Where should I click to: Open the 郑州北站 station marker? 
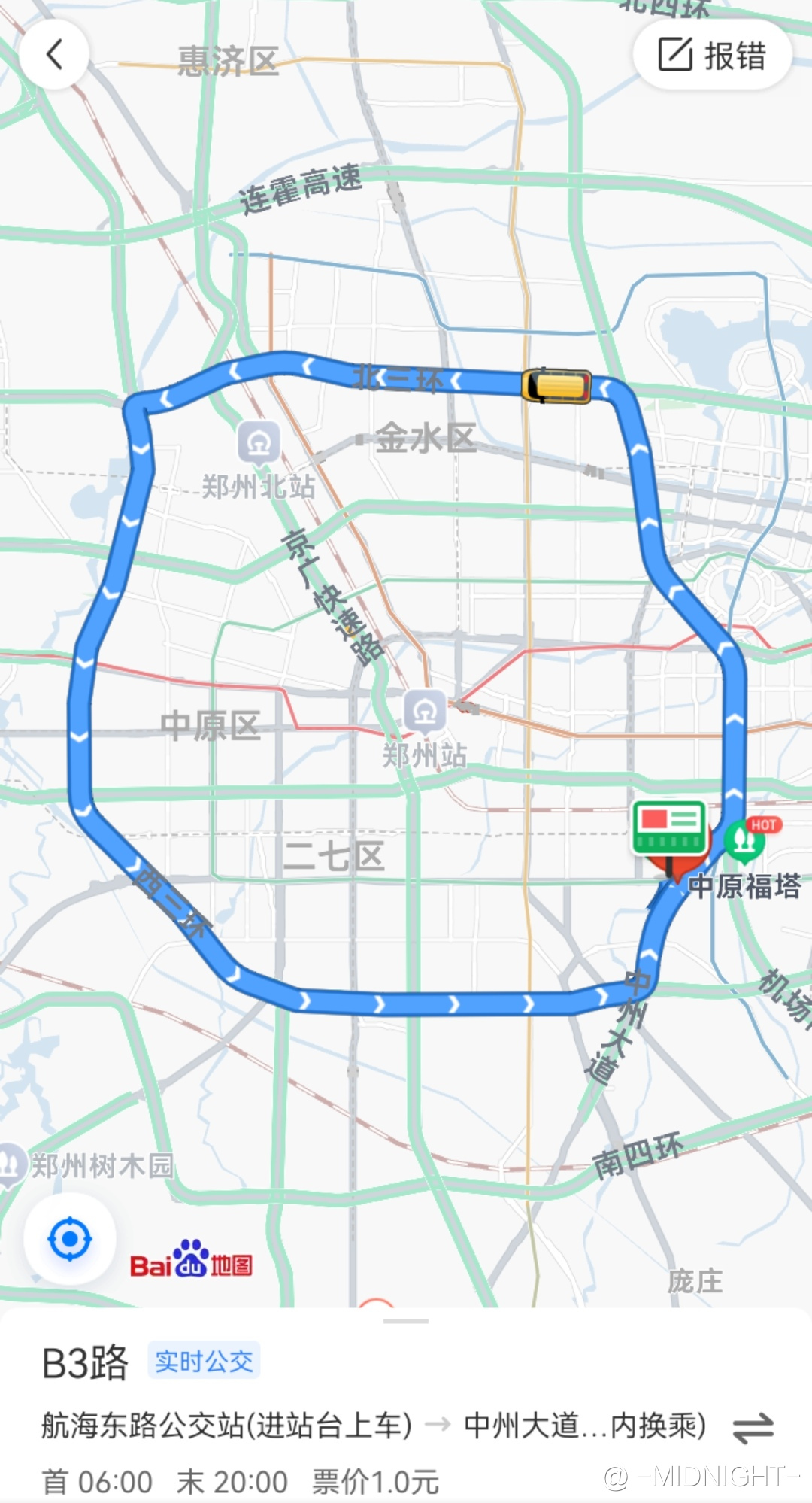click(x=259, y=443)
